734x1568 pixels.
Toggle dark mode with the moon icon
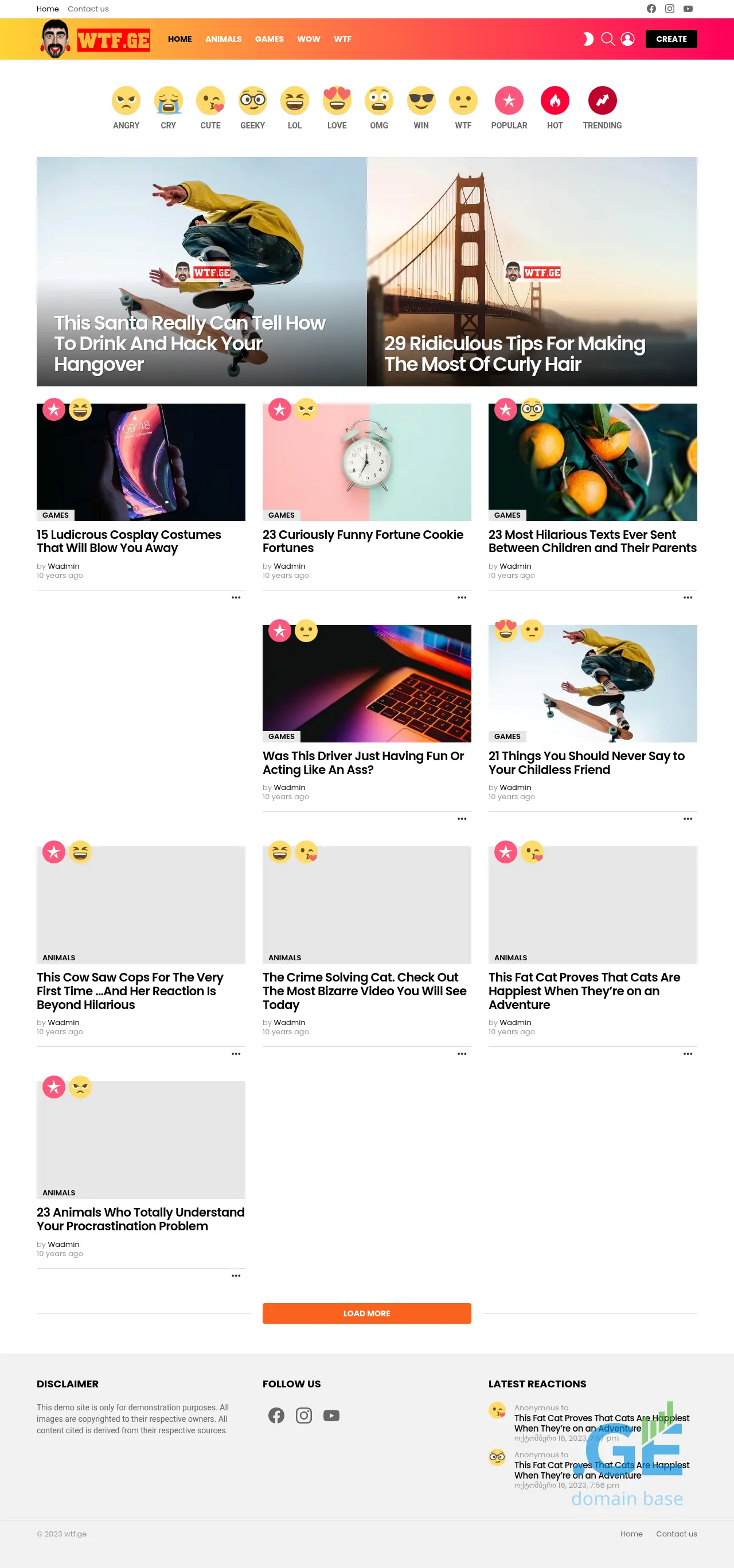coord(588,39)
